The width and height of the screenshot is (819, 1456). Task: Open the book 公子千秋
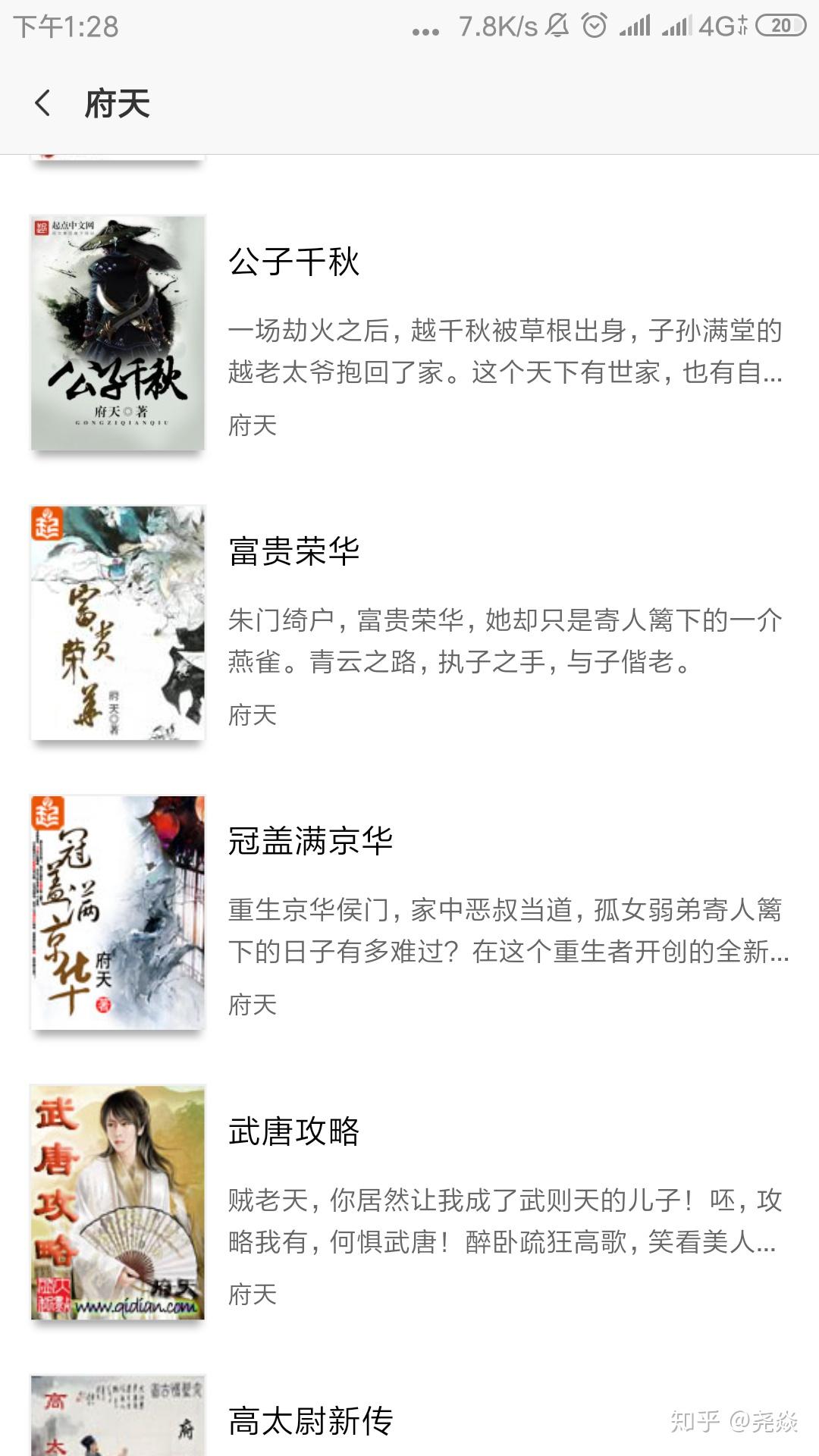coord(409,334)
